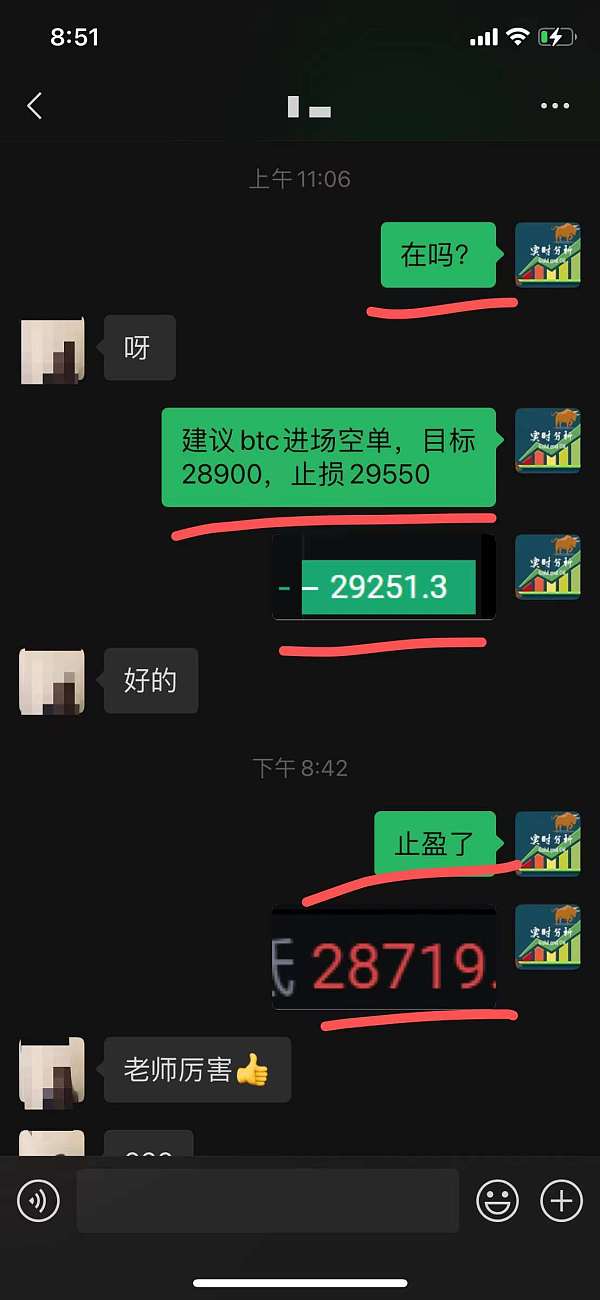
Task: Open contact's avatar beside "好的" message
Action: pos(51,681)
